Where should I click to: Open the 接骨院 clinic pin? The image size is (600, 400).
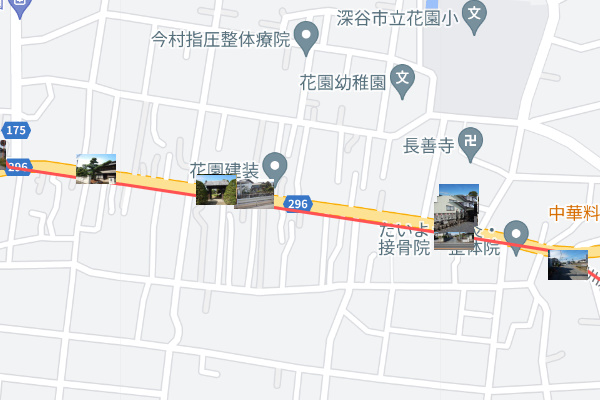pyautogui.click(x=517, y=234)
